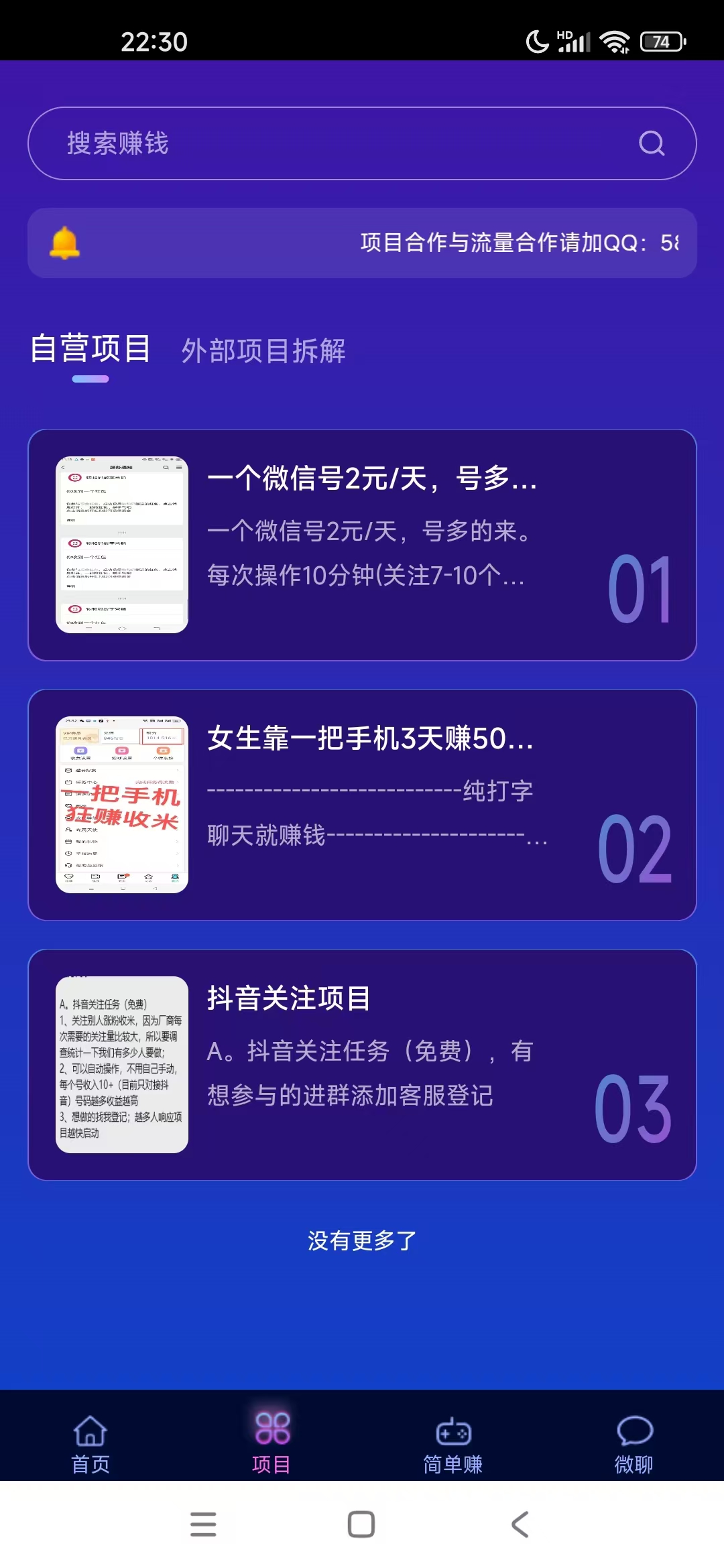Select the 项目 bottom tab
724x1568 pixels.
click(271, 1444)
